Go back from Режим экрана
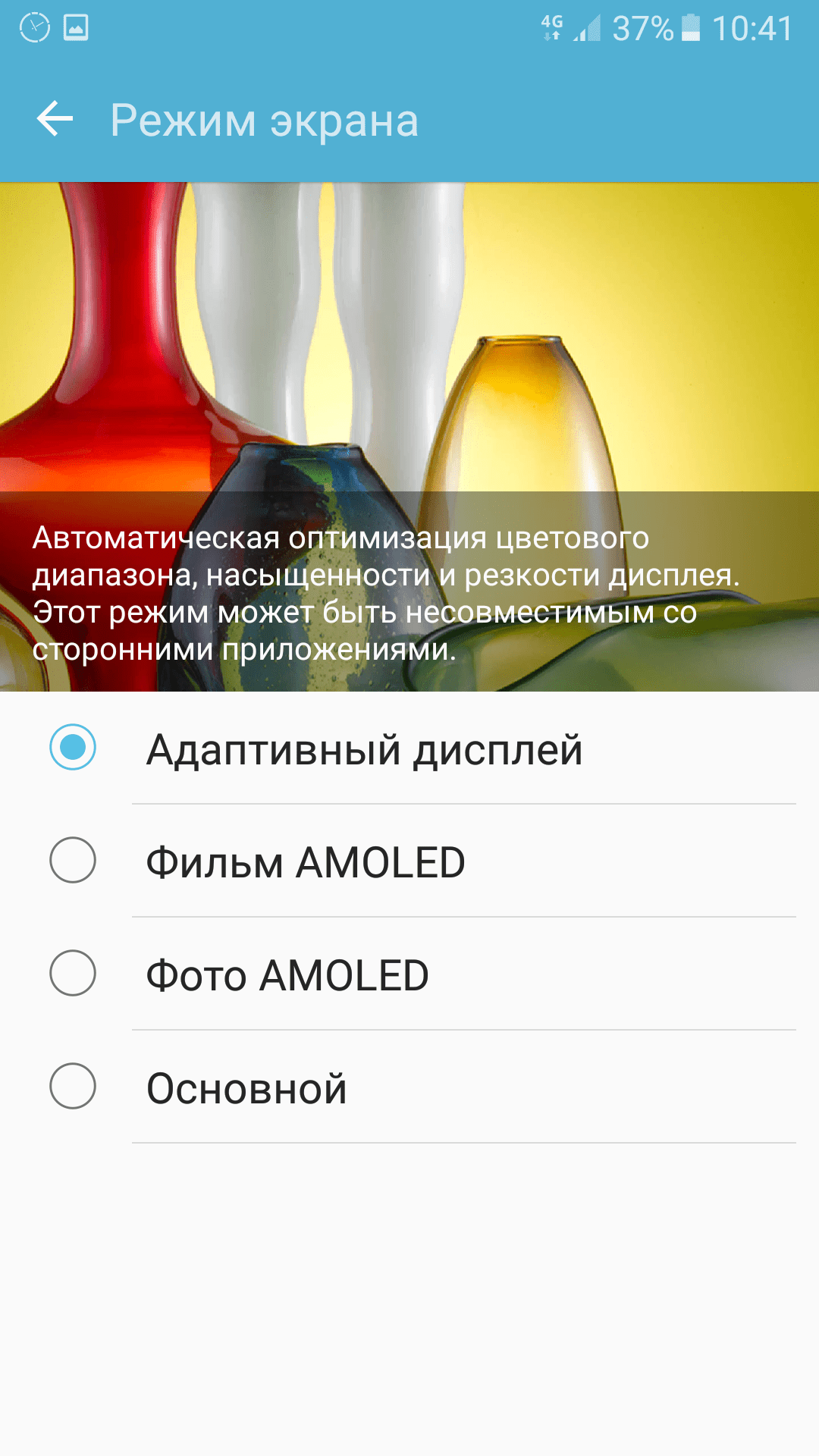The height and width of the screenshot is (1456, 819). (x=55, y=119)
